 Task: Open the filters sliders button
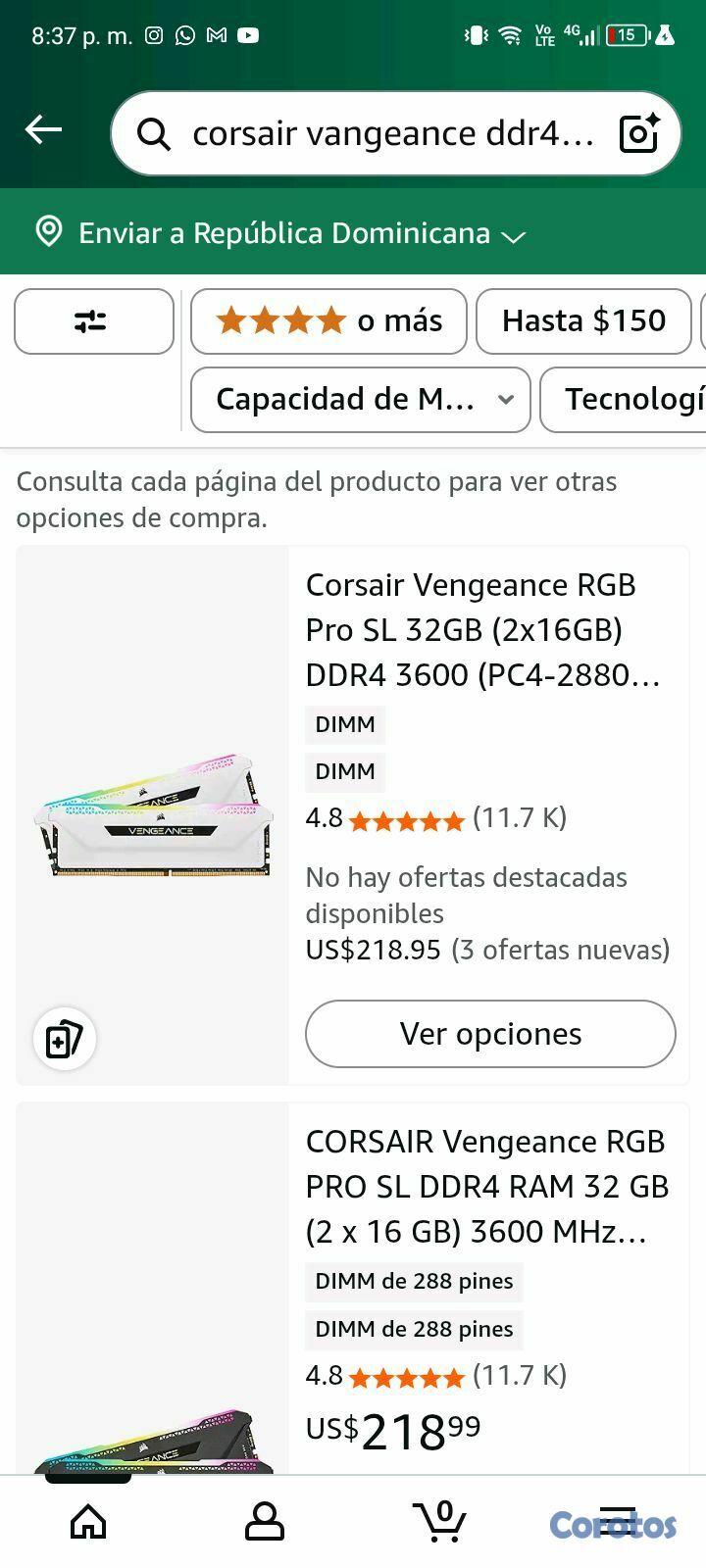point(93,321)
